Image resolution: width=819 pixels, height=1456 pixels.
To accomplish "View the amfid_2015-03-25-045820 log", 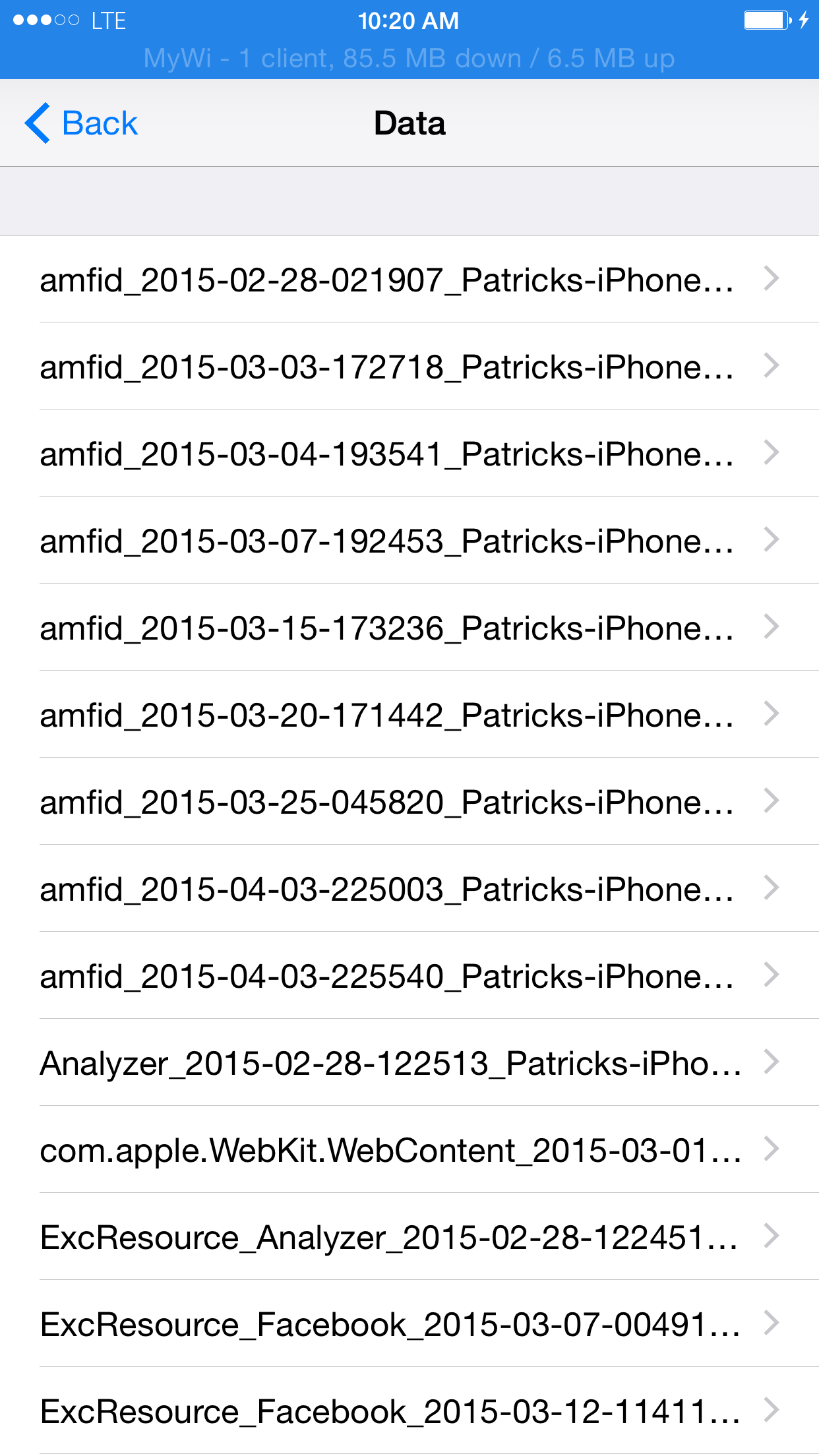I will (x=409, y=802).
